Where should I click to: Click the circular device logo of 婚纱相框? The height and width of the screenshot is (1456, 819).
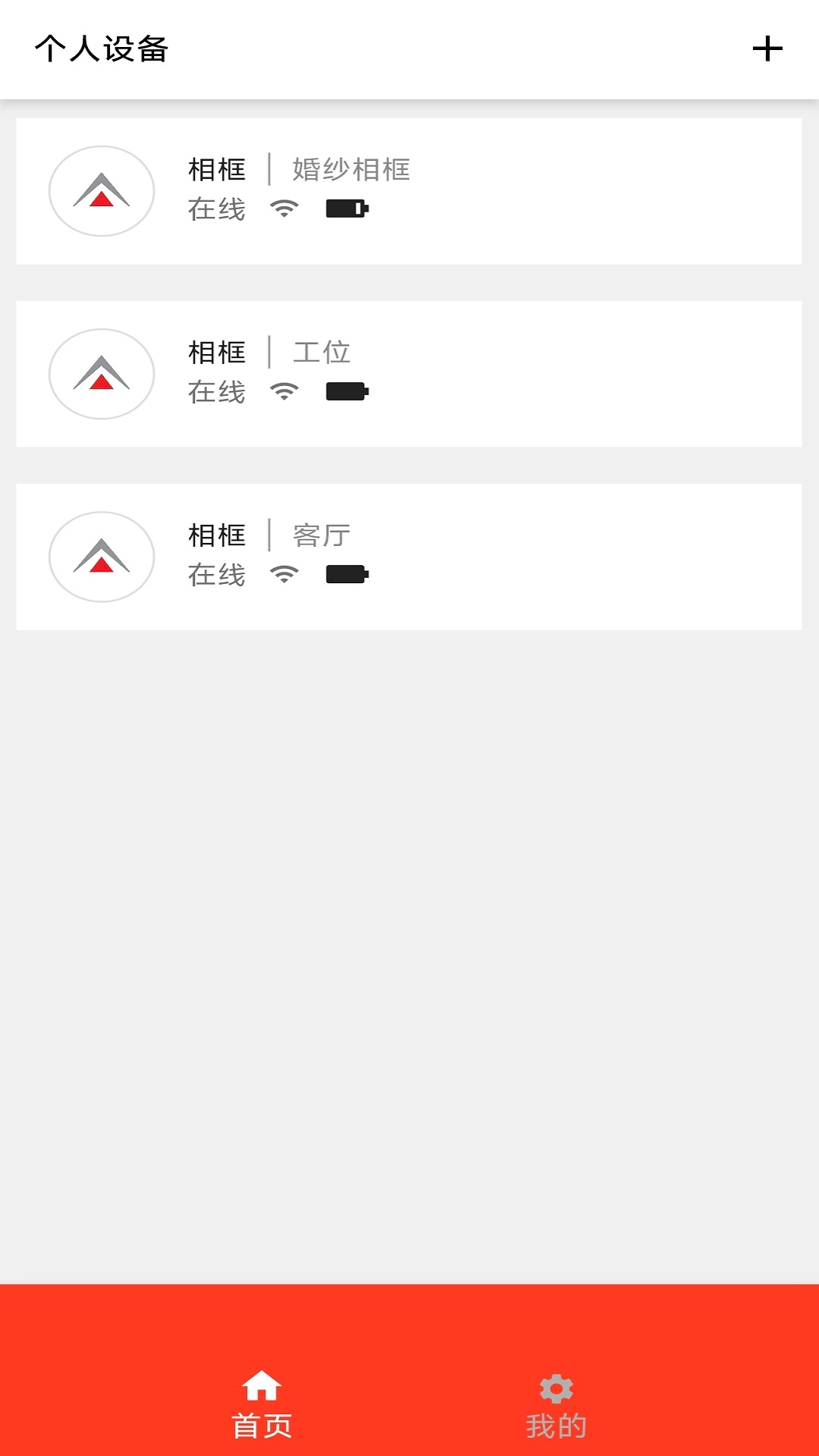101,190
